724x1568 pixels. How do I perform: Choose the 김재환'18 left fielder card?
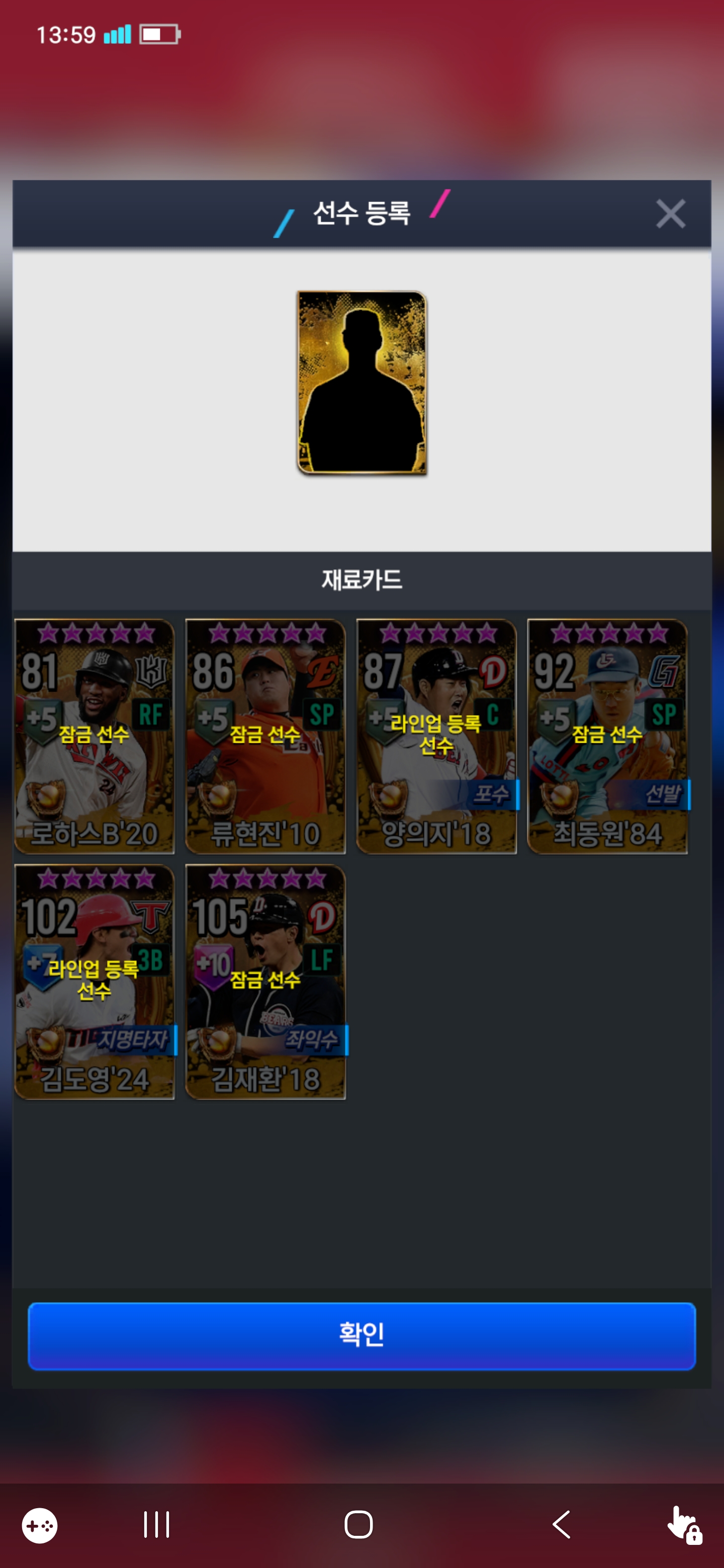(265, 982)
